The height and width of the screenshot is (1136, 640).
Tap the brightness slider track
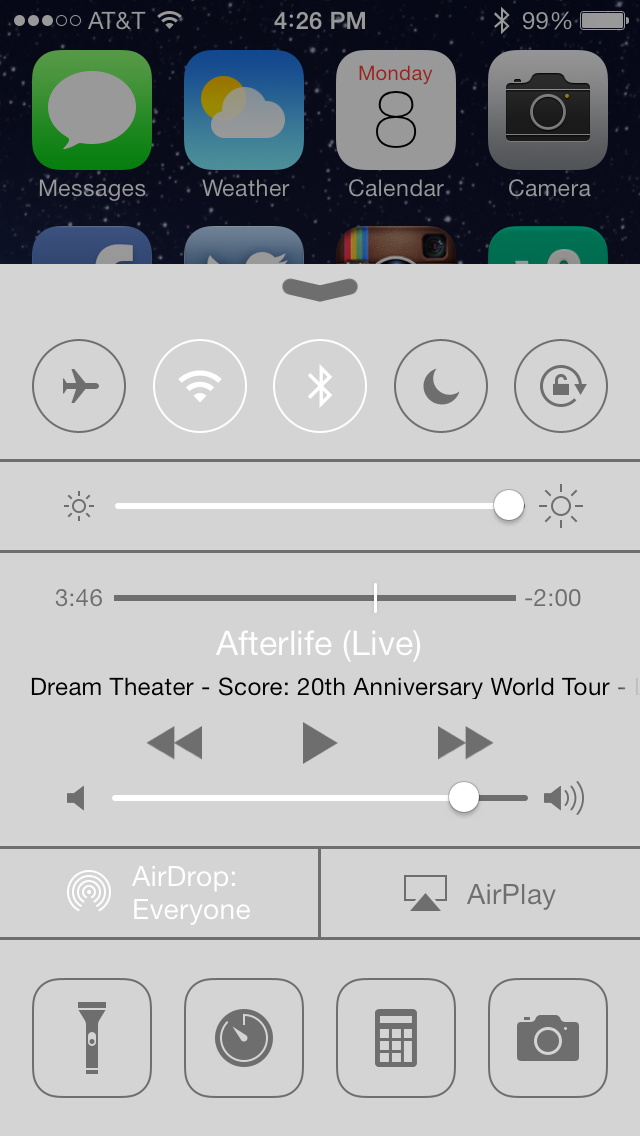319,506
